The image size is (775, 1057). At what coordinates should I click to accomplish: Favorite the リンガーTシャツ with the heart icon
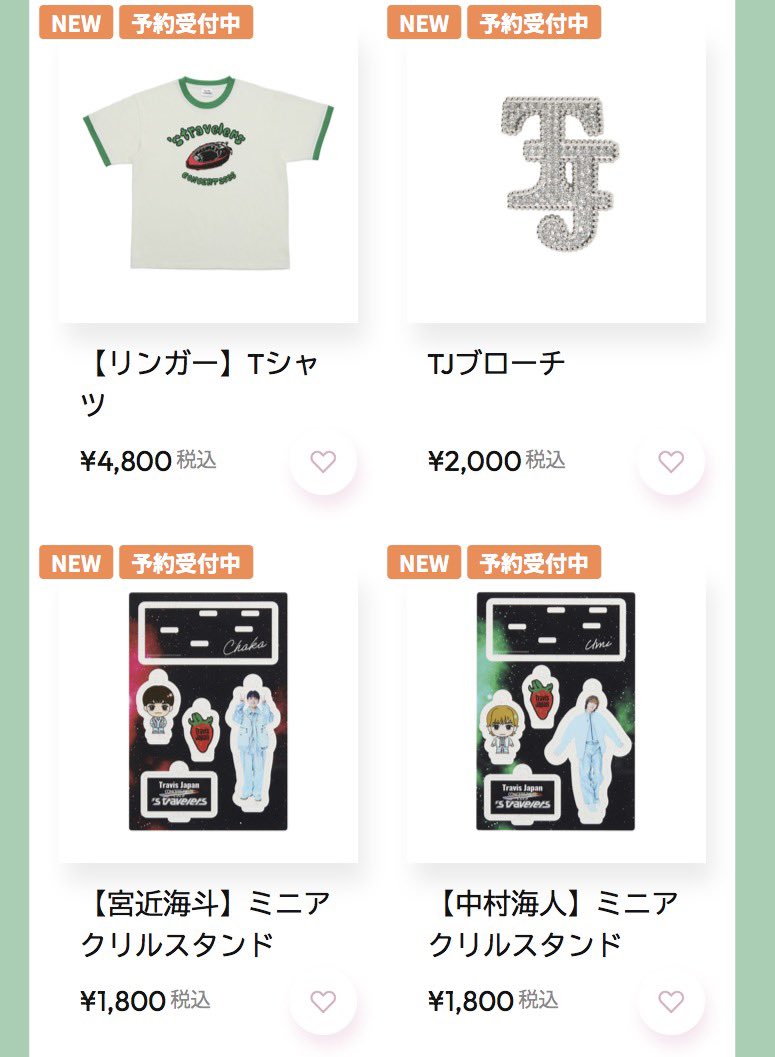tap(321, 462)
